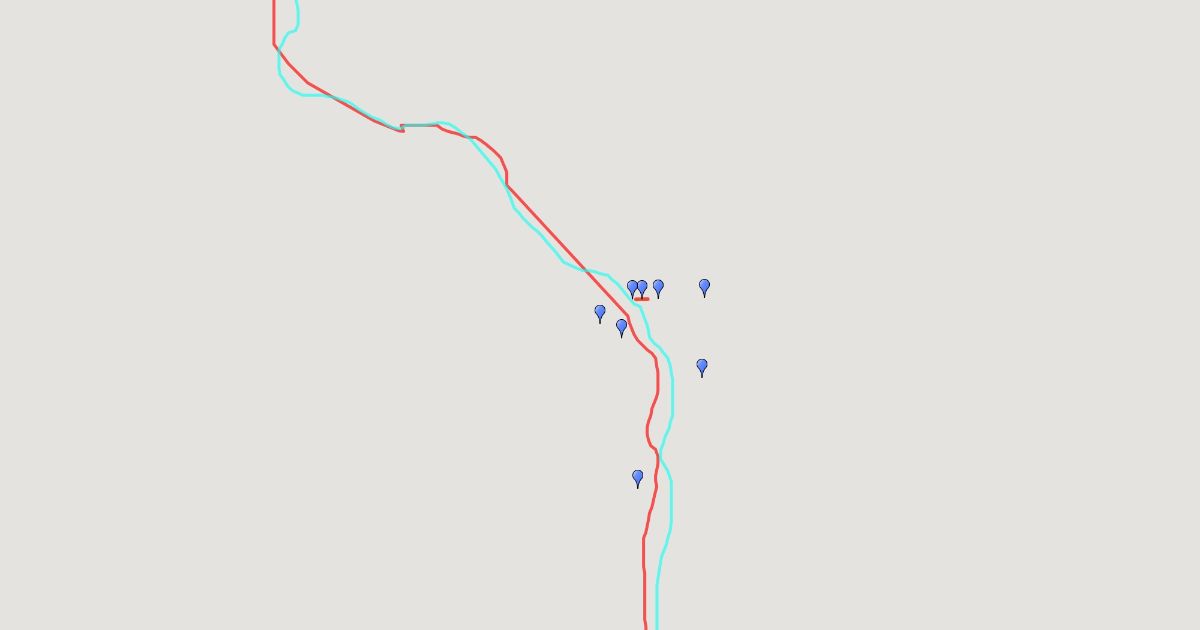
Task: Tap the westernmost pin left of the red route
Action: tap(600, 313)
